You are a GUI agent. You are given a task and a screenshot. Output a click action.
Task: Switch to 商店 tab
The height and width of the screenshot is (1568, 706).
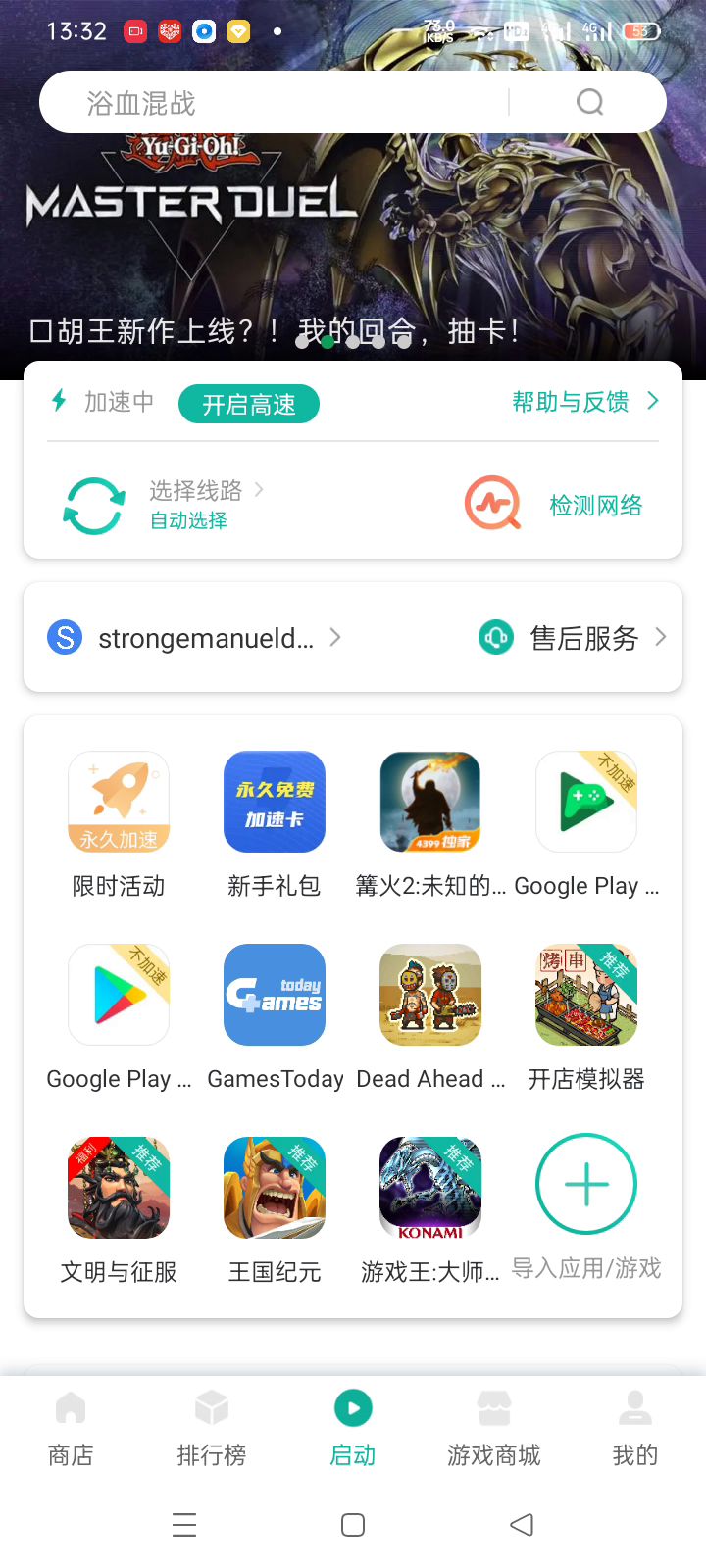coord(71,1427)
